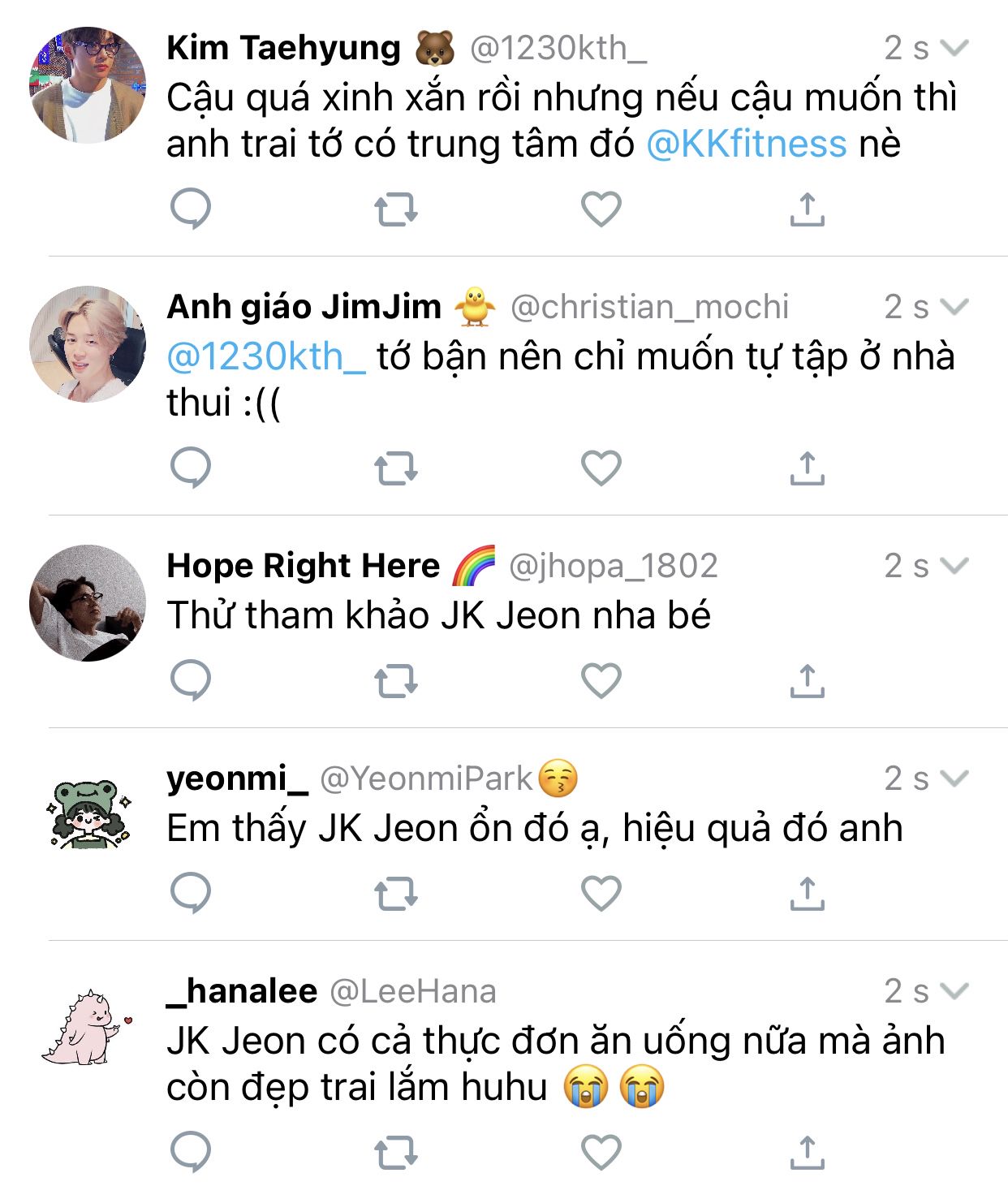This screenshot has height=1186, width=1008.
Task: Like Hope Right Here's tweet
Action: click(x=601, y=680)
